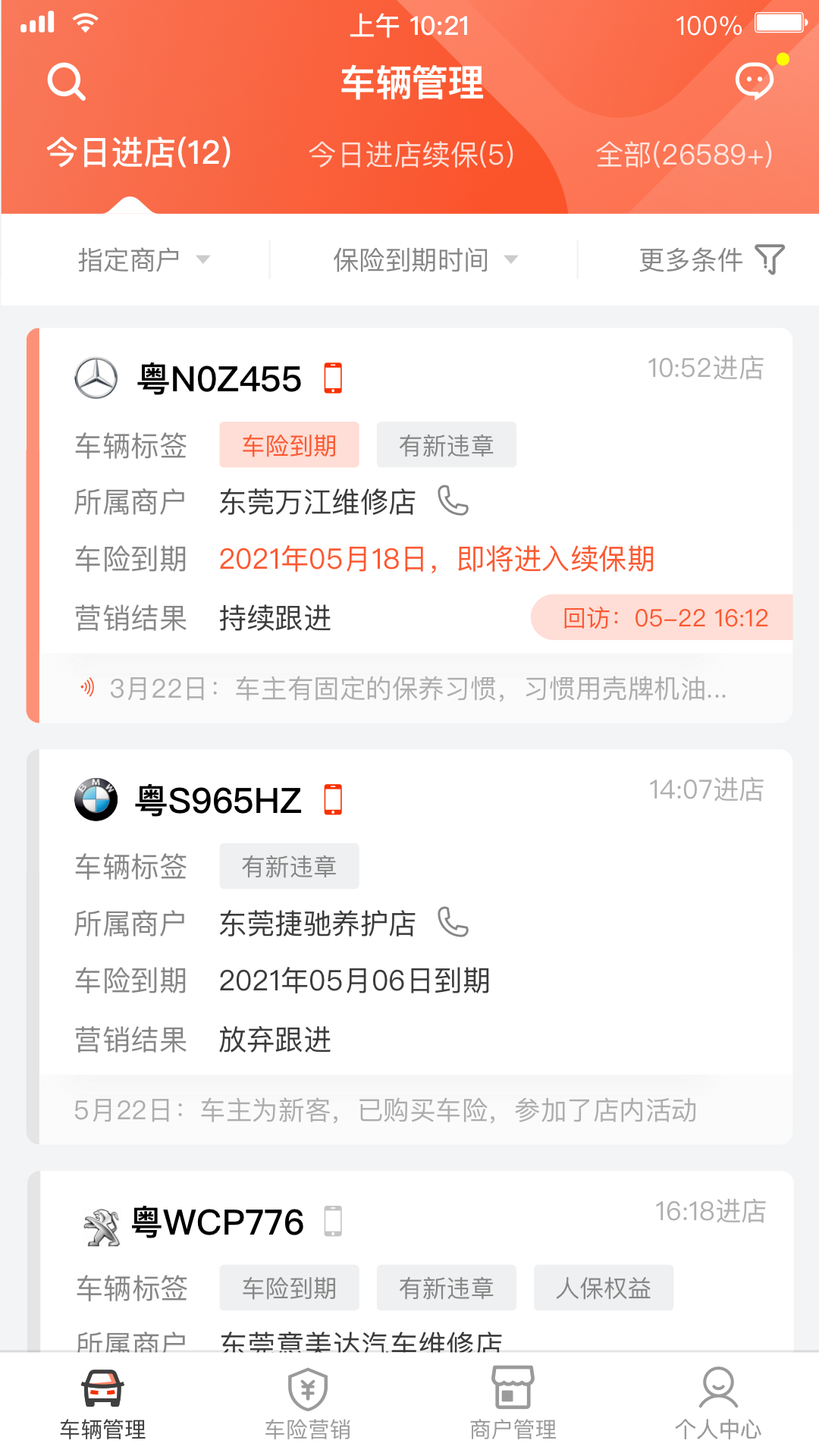Open 个人中心 tab
This screenshot has width=819, height=1456.
(717, 1403)
